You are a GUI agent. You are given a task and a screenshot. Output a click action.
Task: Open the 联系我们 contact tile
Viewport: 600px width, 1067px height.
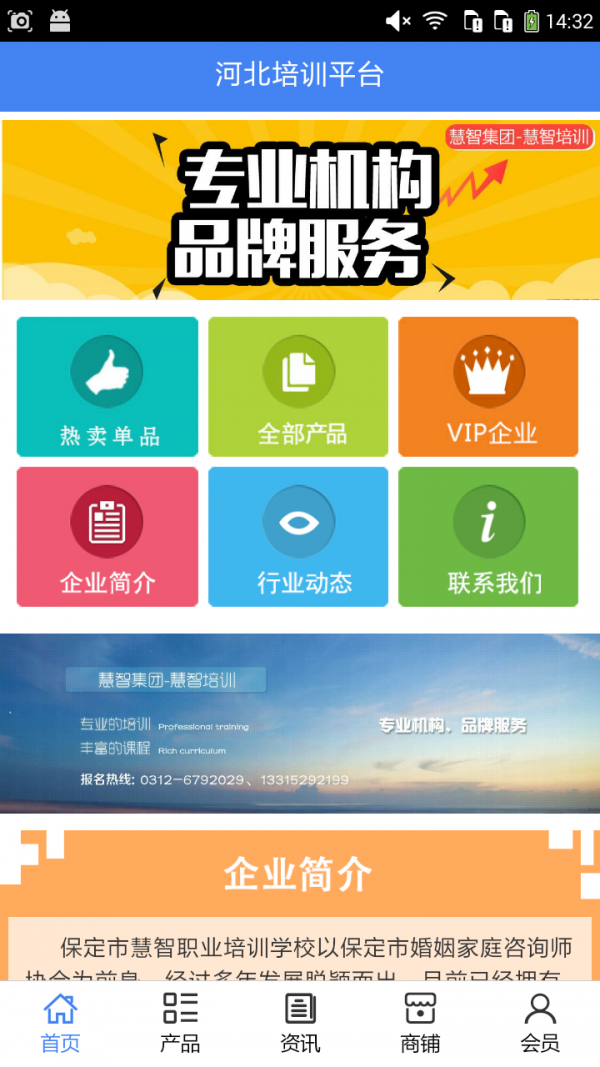(488, 537)
